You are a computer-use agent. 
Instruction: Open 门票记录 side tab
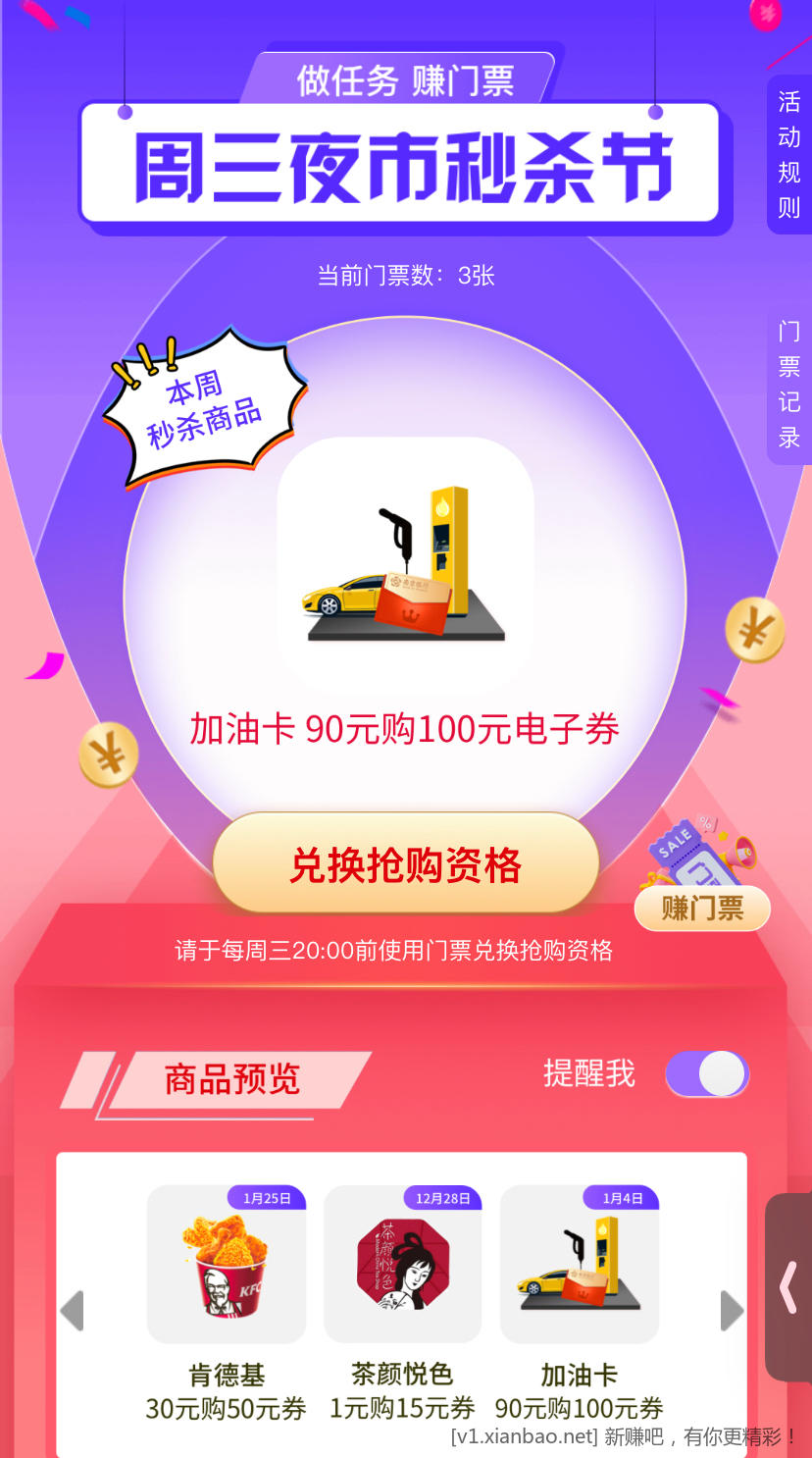788,385
